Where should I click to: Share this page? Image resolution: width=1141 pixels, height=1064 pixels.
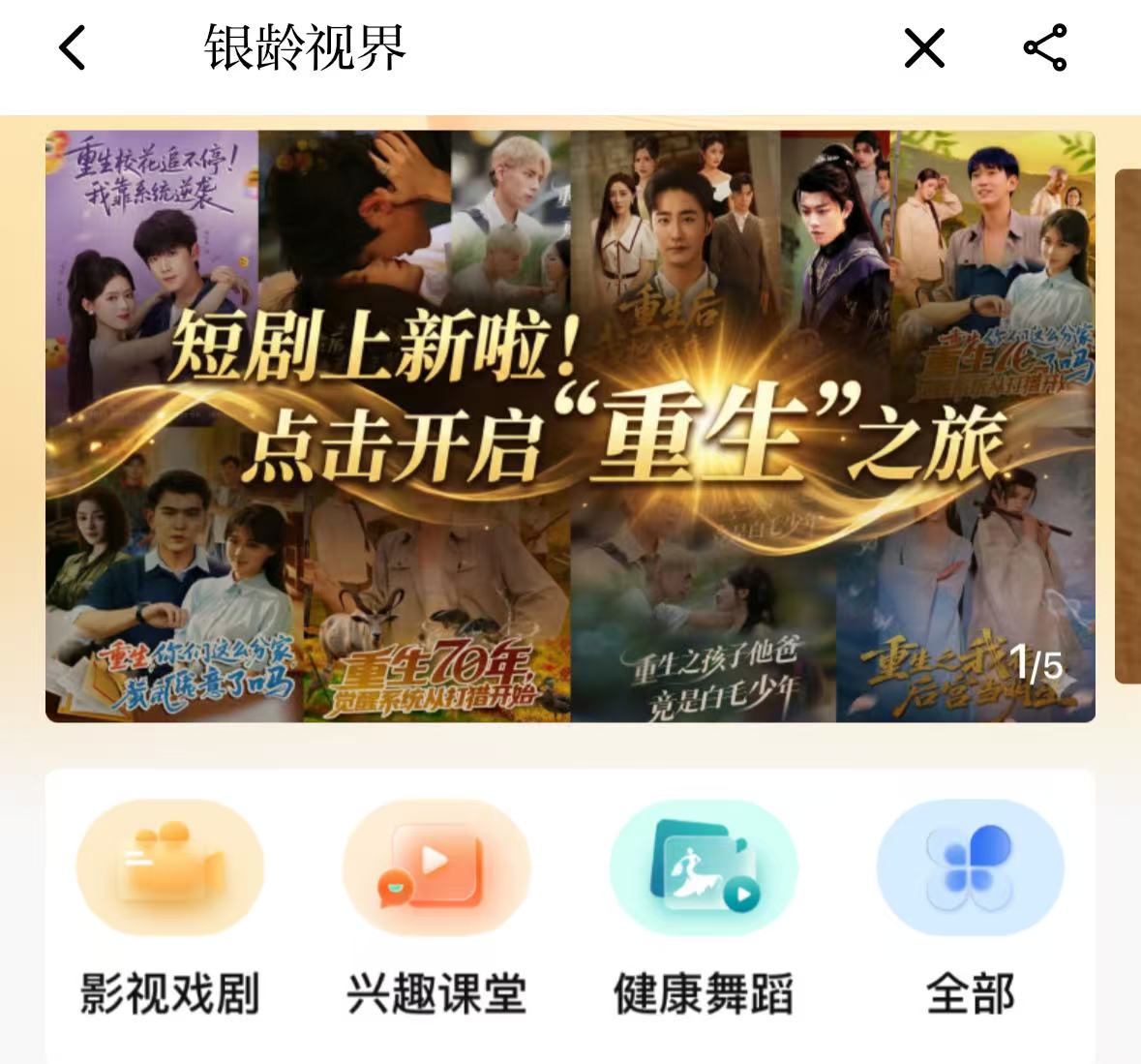point(1044,48)
